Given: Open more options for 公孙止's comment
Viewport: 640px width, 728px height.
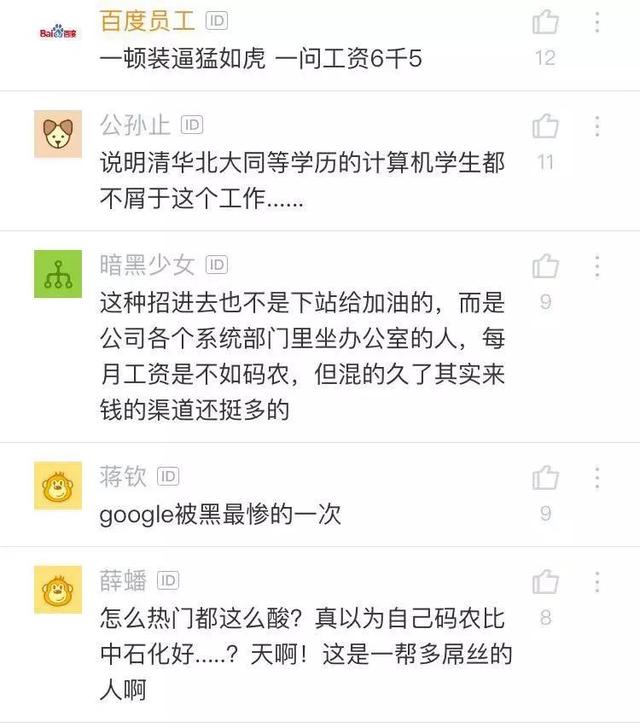Looking at the screenshot, I should (x=597, y=126).
